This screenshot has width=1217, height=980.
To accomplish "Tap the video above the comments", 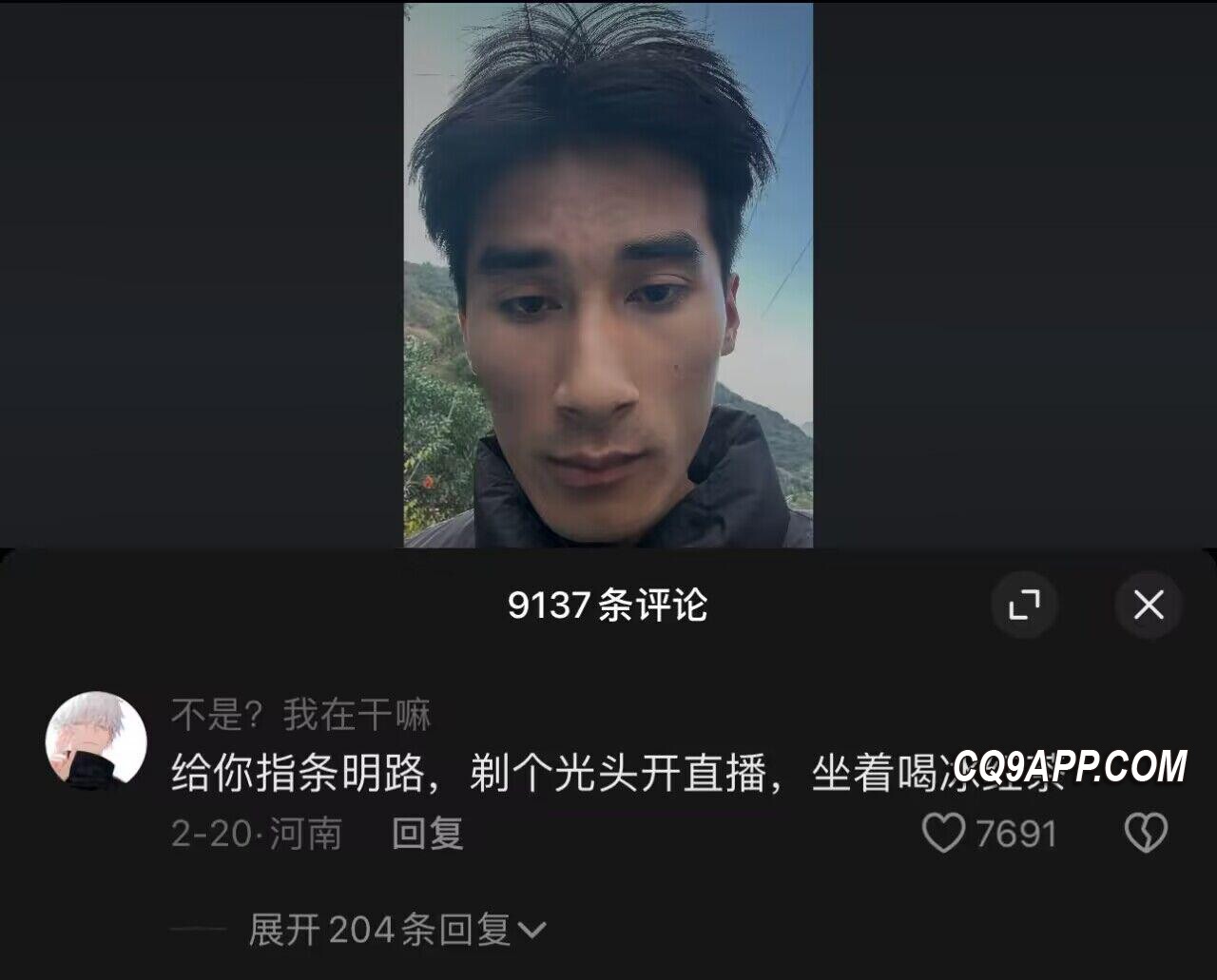I will coord(608,276).
